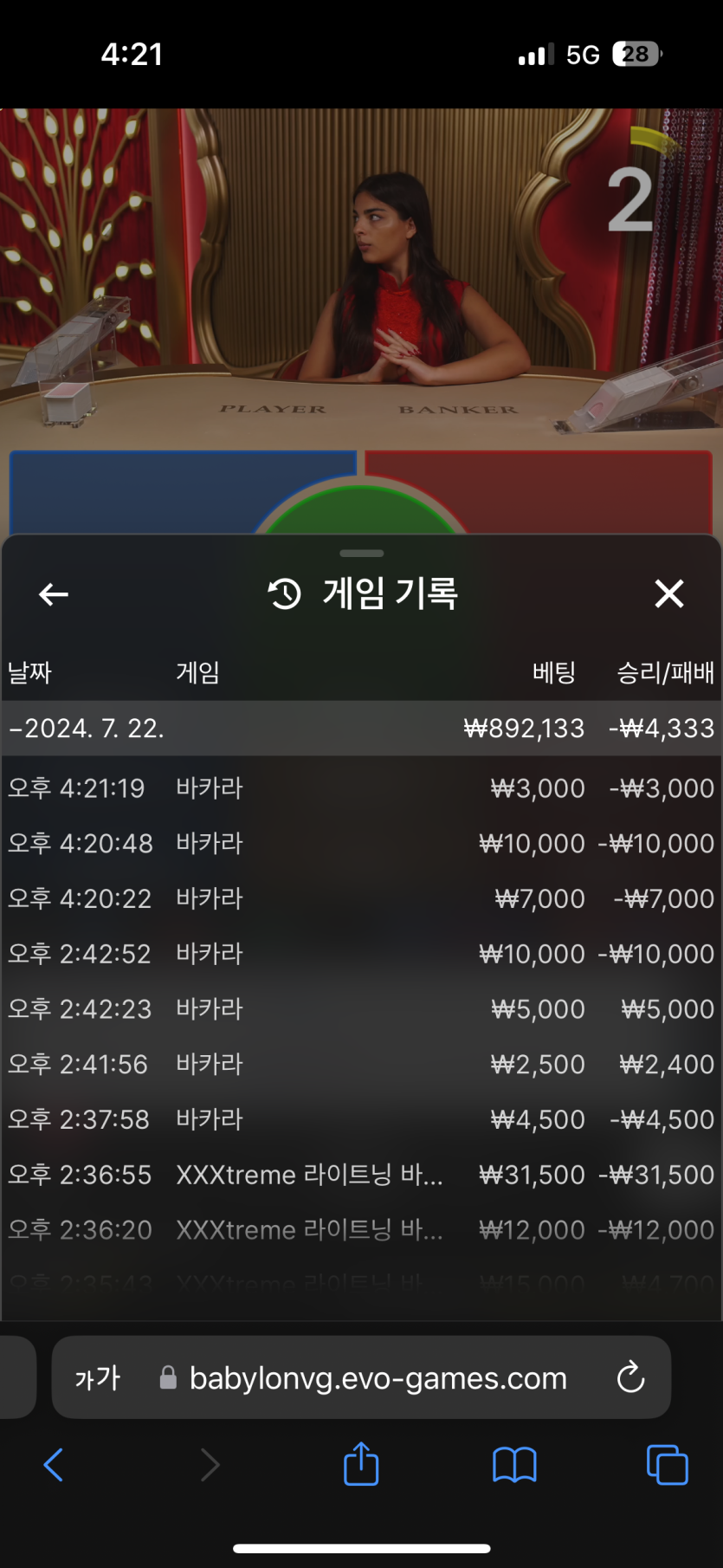723x1568 pixels.
Task: Tap the babylonvg.evo-games.com address bar
Action: 378,1377
